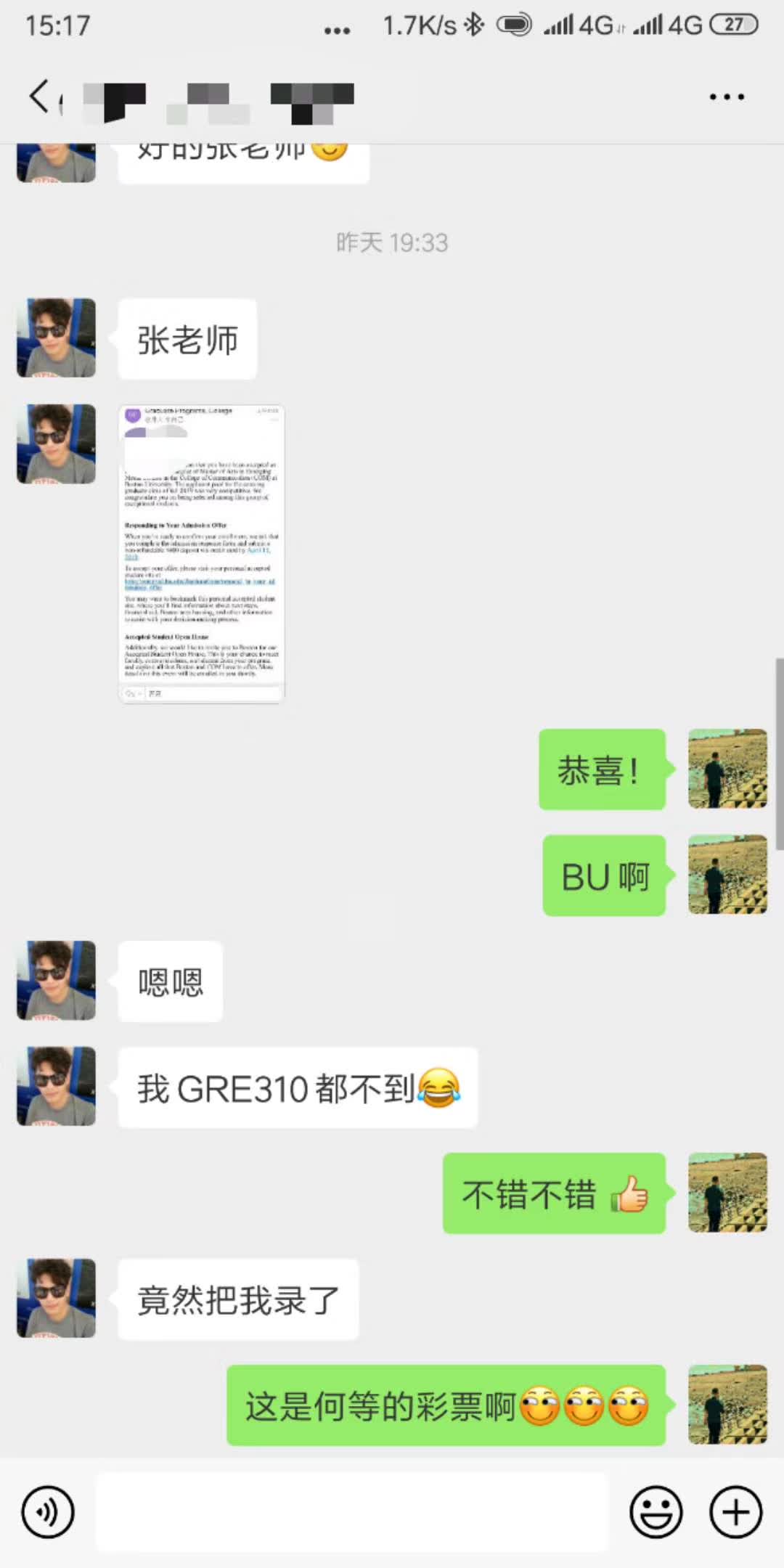Open the chat info overflow menu

pos(727,97)
